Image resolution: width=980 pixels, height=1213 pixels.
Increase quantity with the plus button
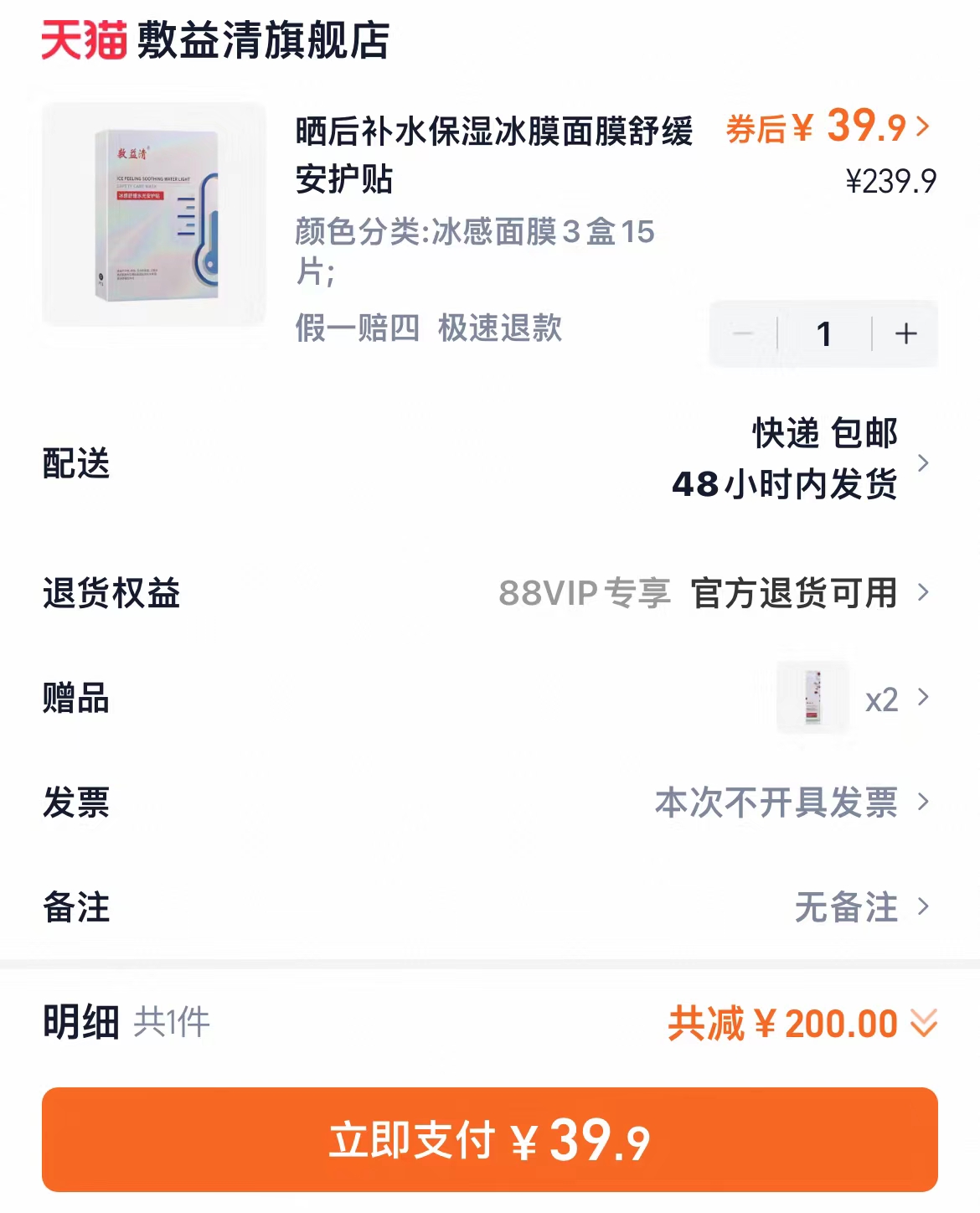pyautogui.click(x=905, y=333)
